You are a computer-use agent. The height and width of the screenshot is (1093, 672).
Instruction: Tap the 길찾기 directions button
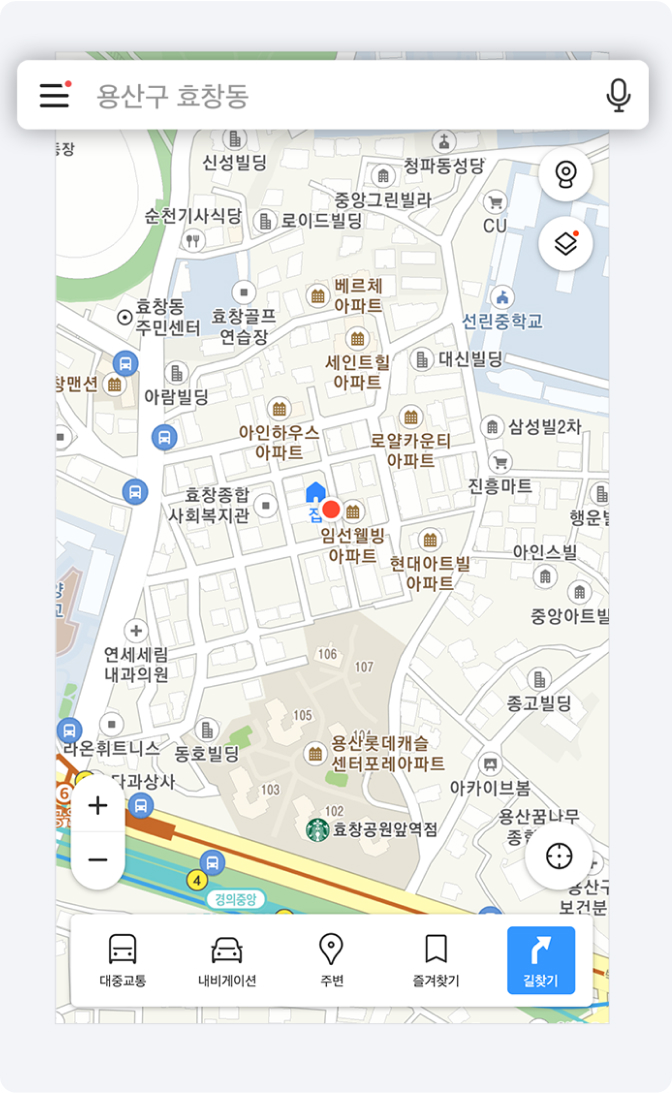pos(541,961)
